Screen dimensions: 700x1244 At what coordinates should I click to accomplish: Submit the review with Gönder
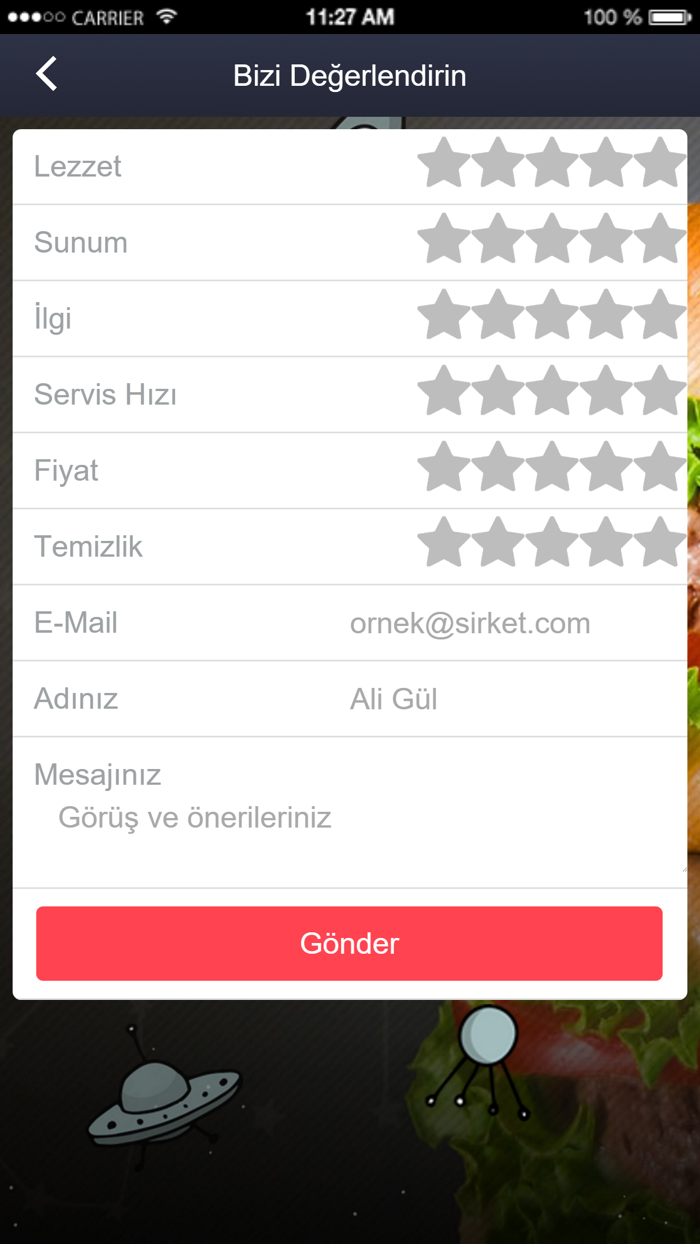tap(349, 943)
